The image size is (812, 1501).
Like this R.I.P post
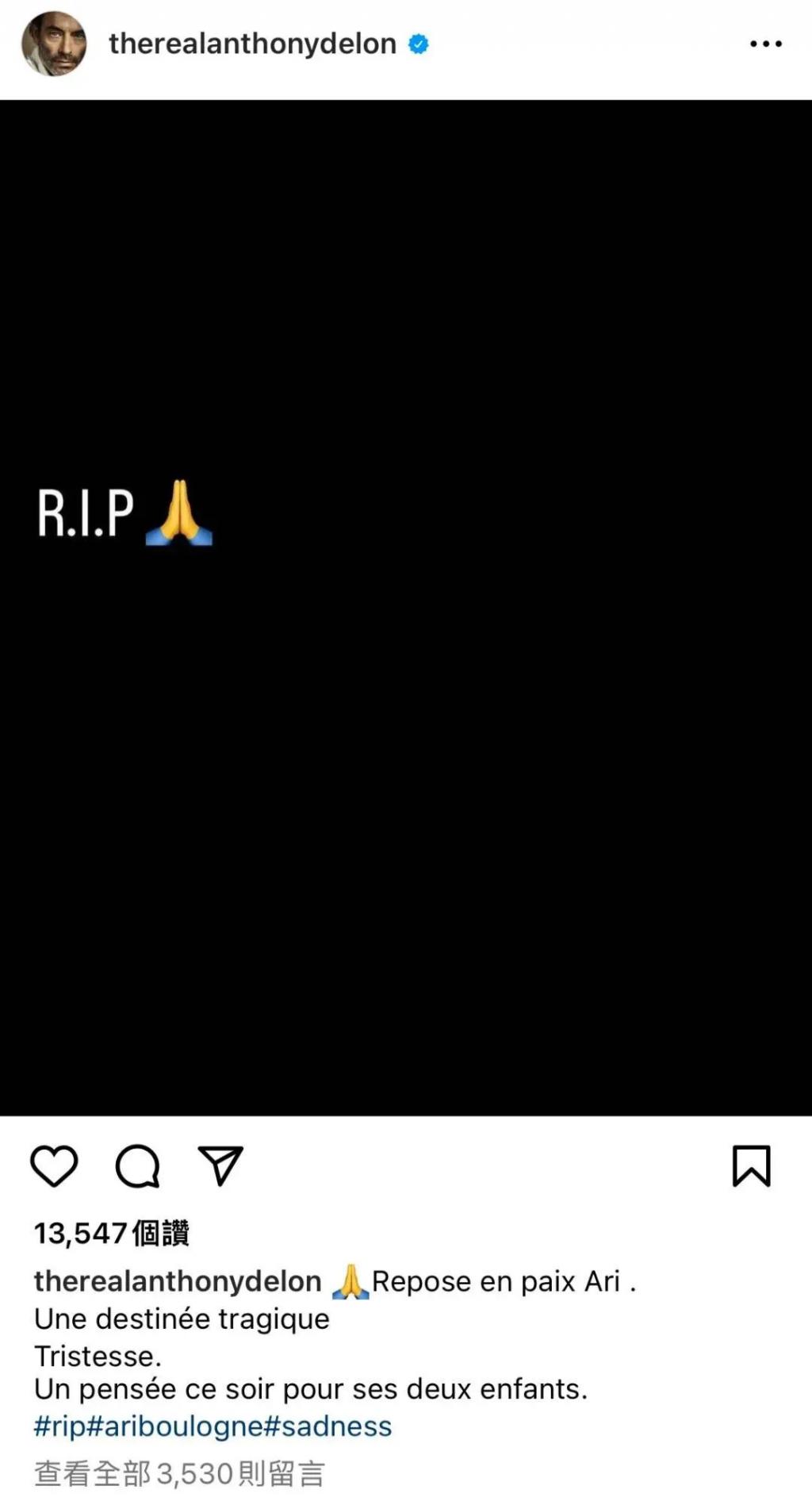[x=54, y=1166]
